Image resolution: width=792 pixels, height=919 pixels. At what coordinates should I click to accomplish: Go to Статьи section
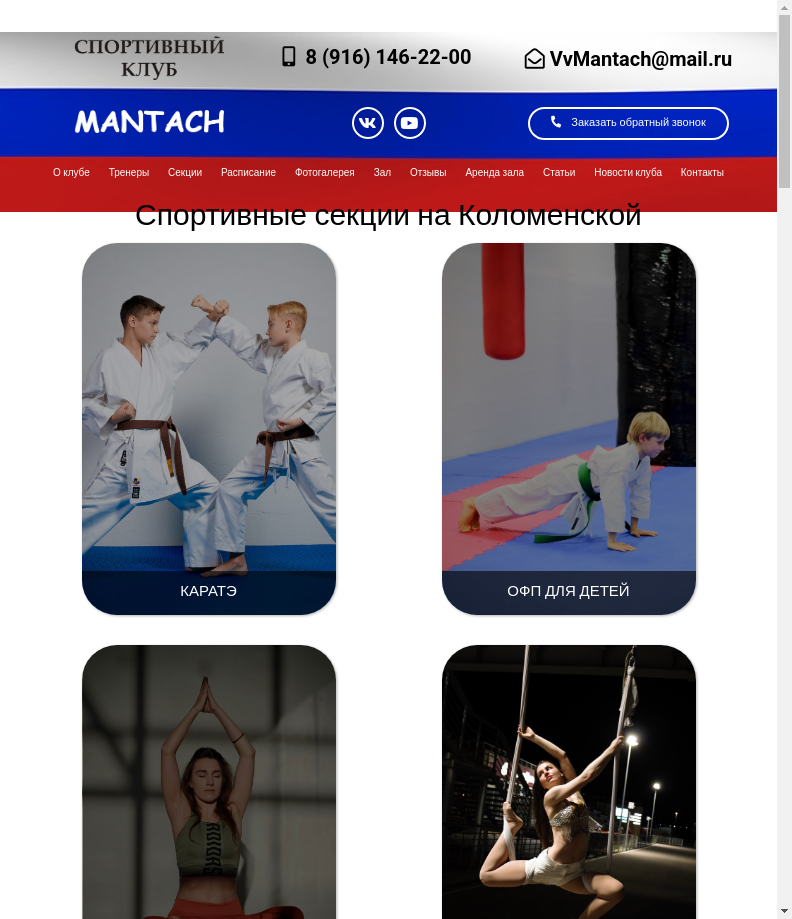(x=559, y=172)
